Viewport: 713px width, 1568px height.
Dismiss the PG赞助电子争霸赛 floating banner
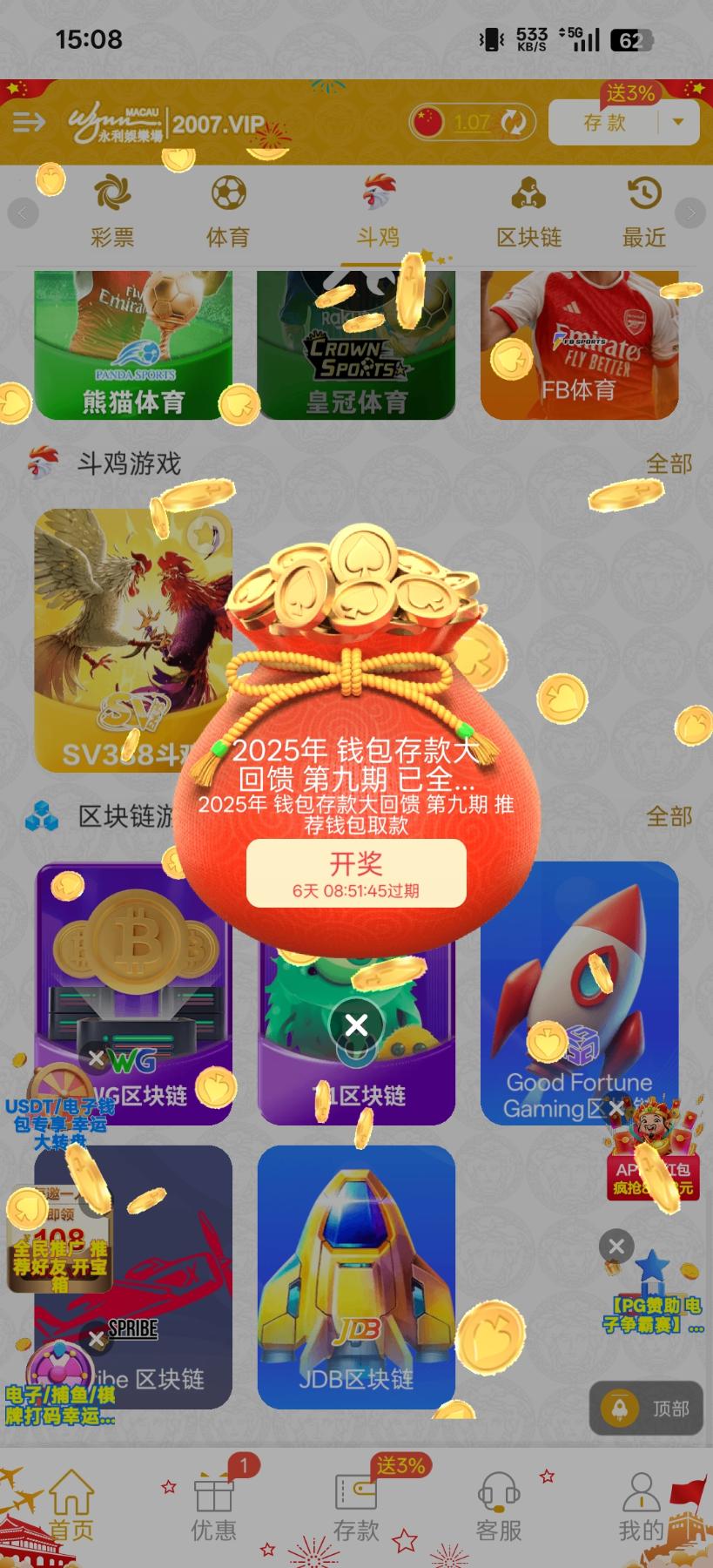tap(616, 1247)
